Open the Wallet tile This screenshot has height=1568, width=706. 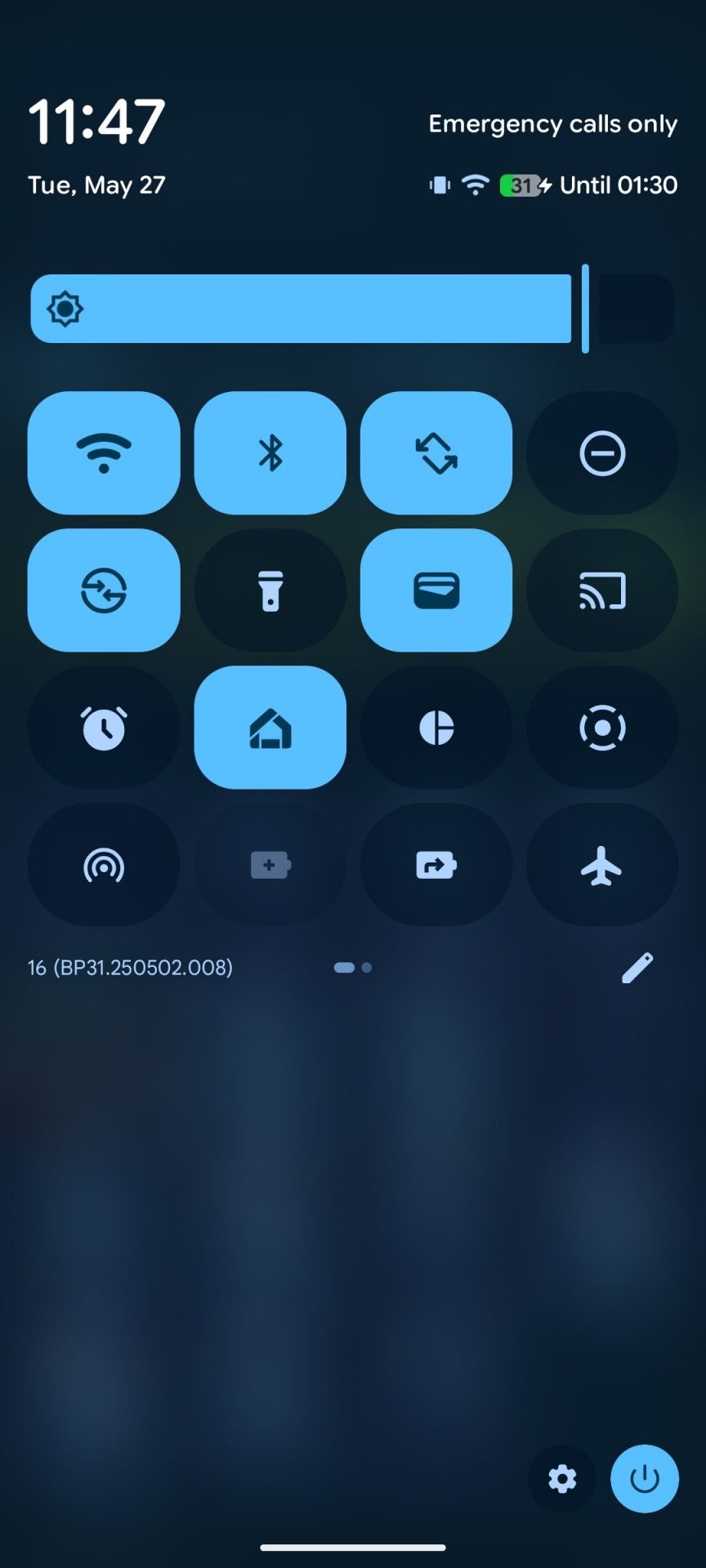pos(436,590)
